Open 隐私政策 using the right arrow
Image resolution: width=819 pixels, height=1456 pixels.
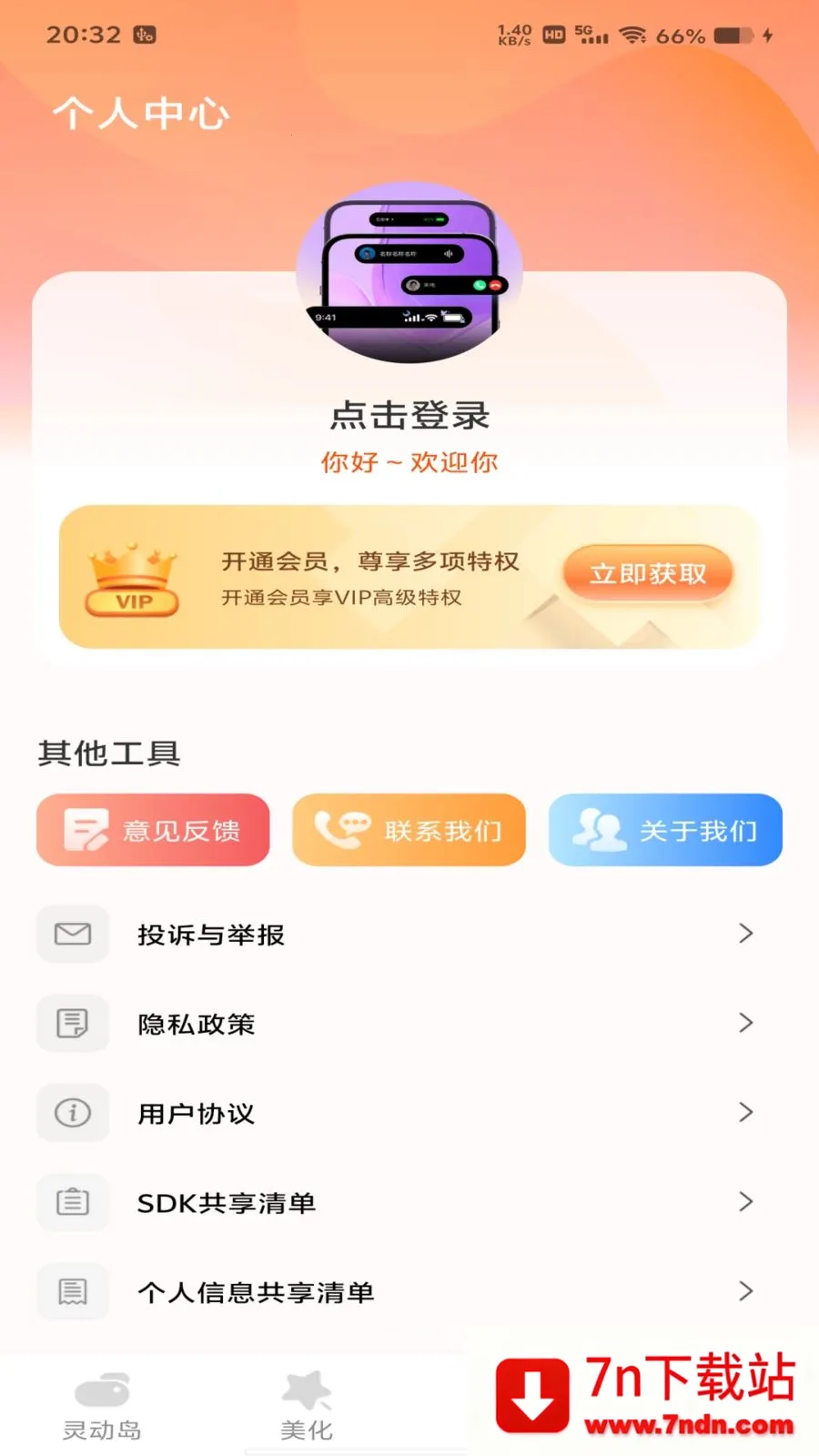[x=745, y=1023]
